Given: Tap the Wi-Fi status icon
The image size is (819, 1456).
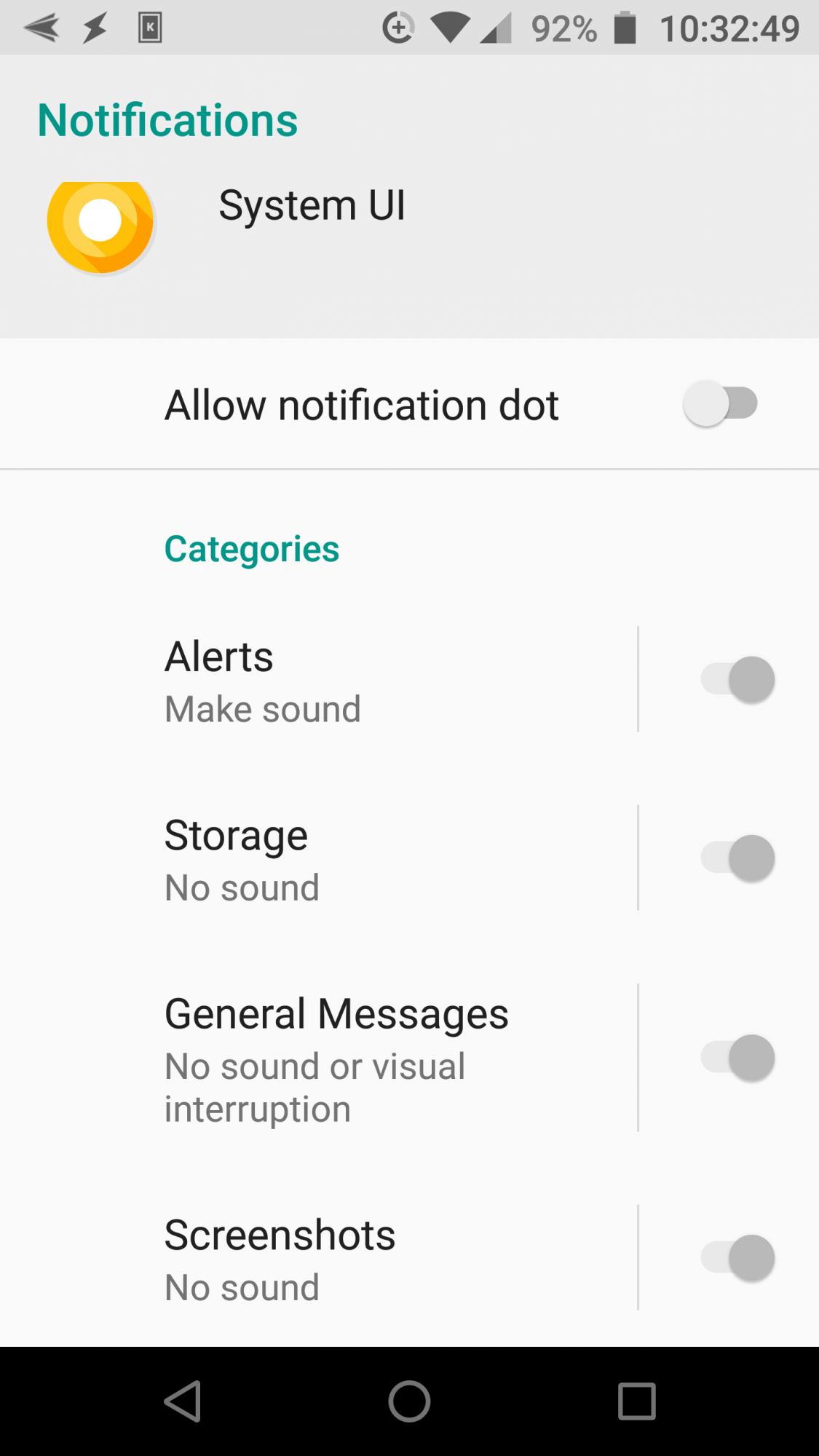Looking at the screenshot, I should 450,28.
